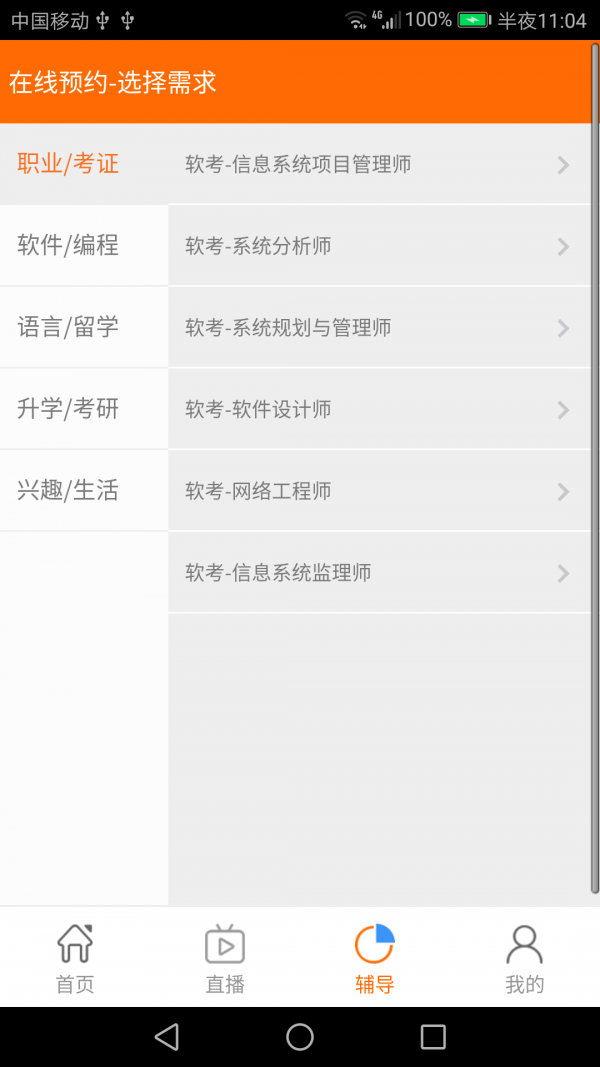Go to the 首页 tab
Image resolution: width=600 pixels, height=1067 pixels.
[75, 958]
